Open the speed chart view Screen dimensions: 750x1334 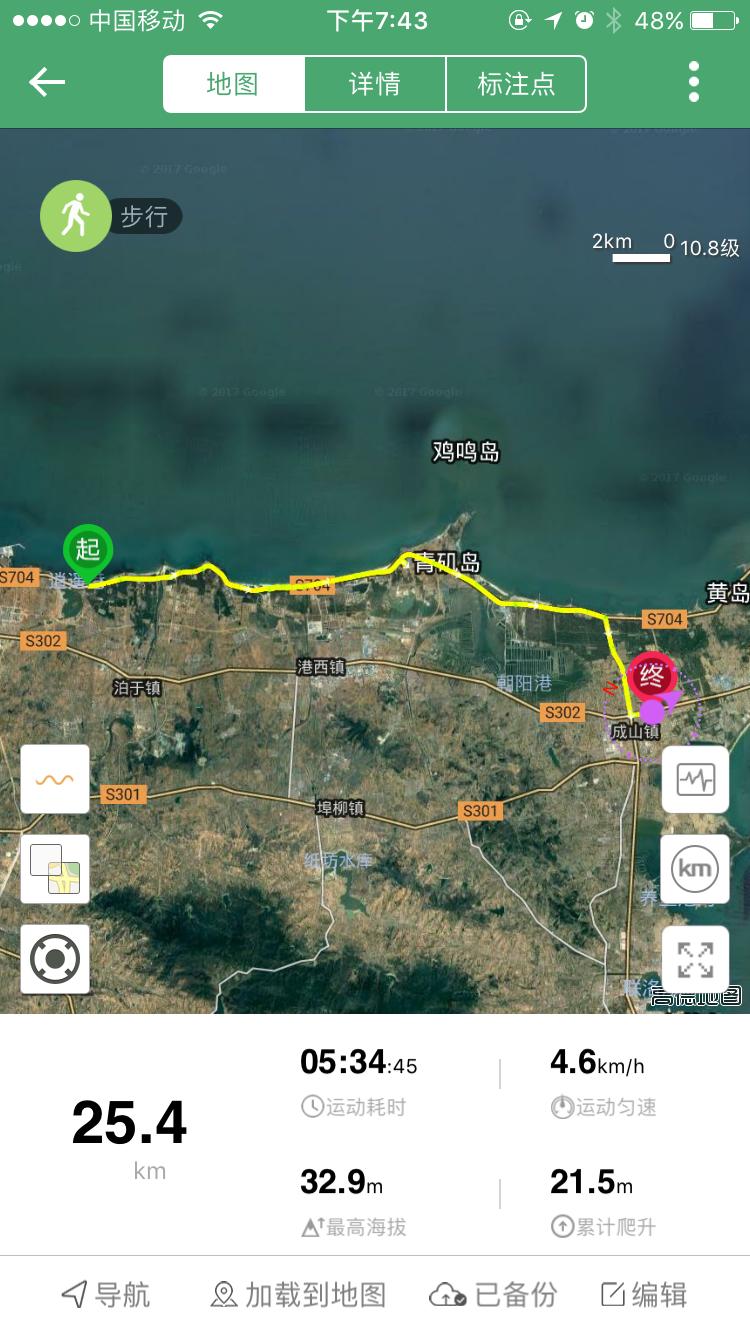[695, 779]
